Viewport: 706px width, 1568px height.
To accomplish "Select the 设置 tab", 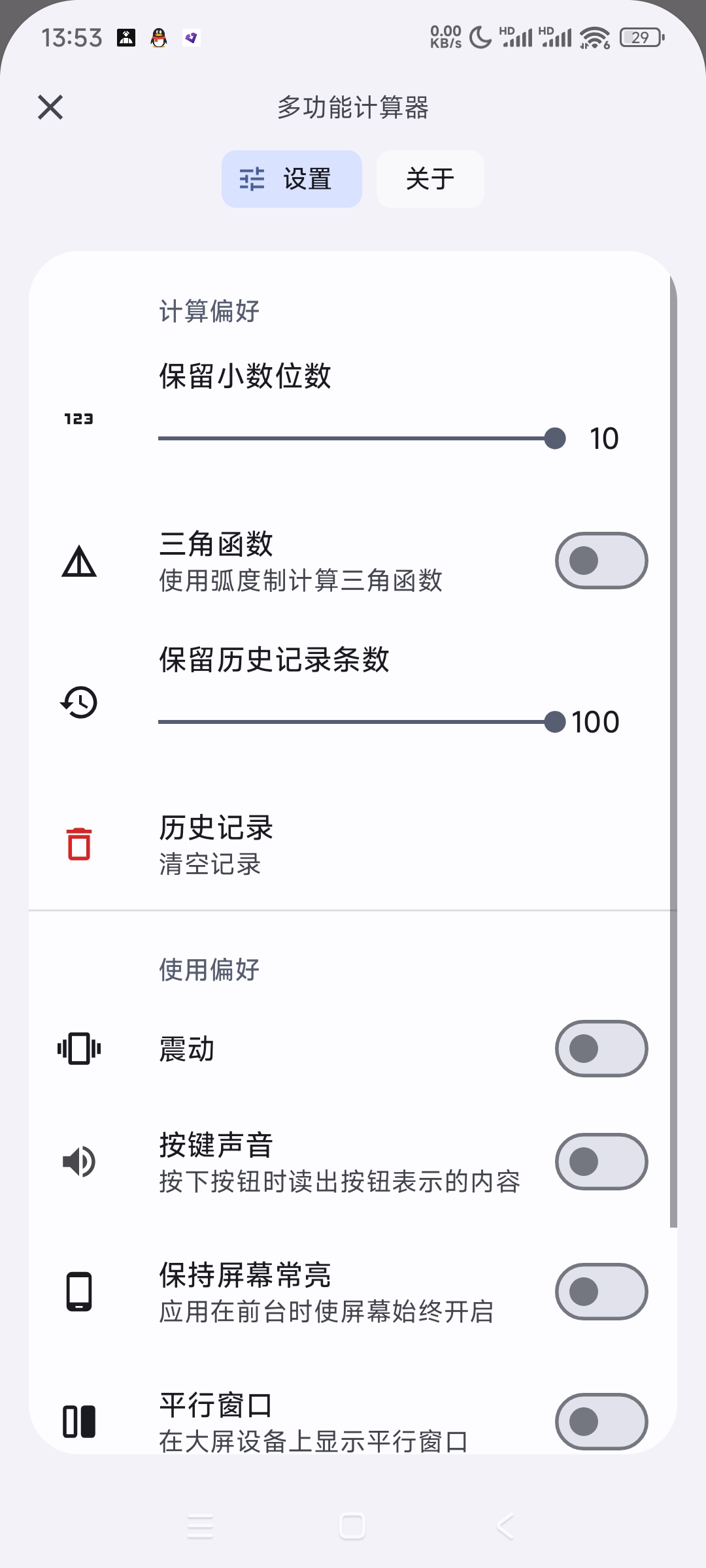I will click(292, 179).
